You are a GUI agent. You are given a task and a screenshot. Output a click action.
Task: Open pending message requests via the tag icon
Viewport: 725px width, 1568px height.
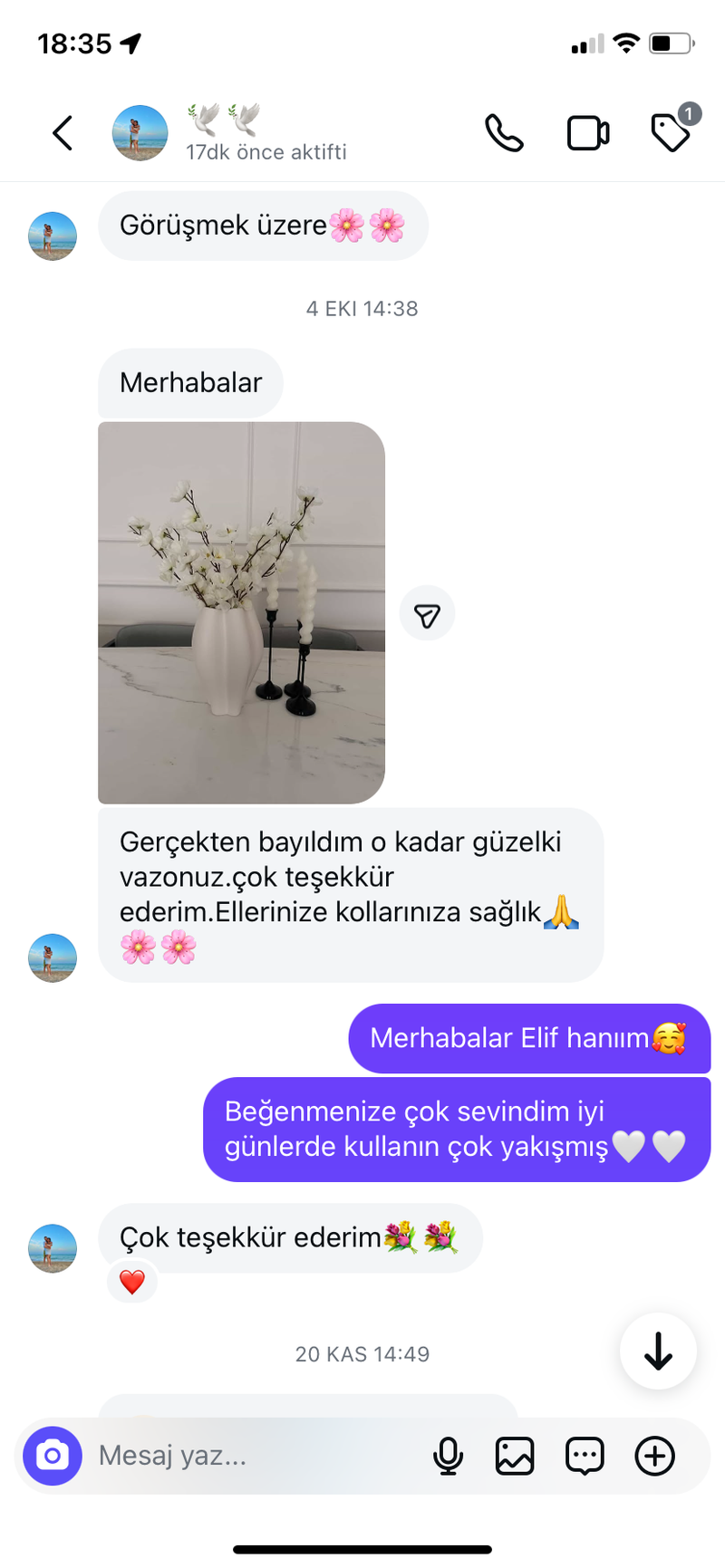point(671,132)
